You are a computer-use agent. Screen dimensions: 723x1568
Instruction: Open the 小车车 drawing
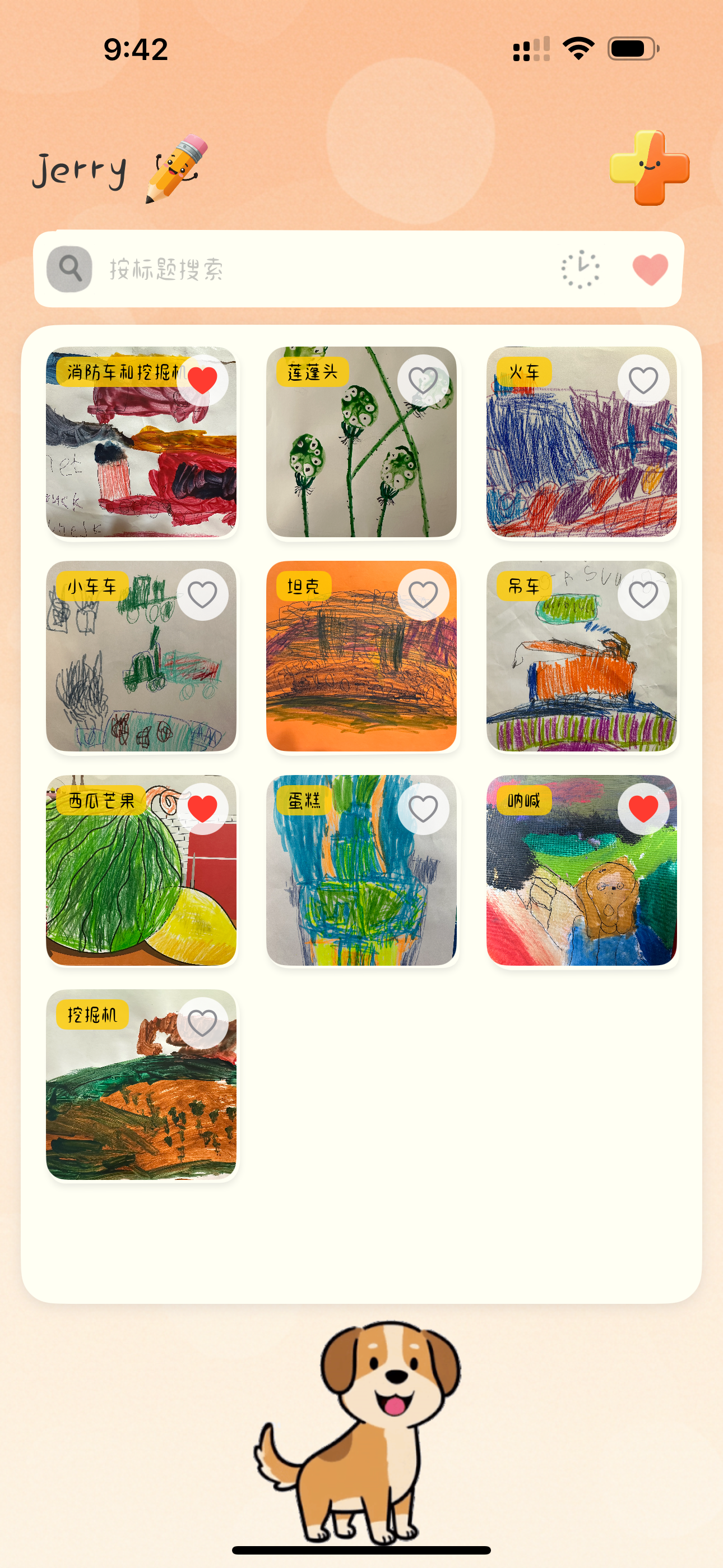141,656
